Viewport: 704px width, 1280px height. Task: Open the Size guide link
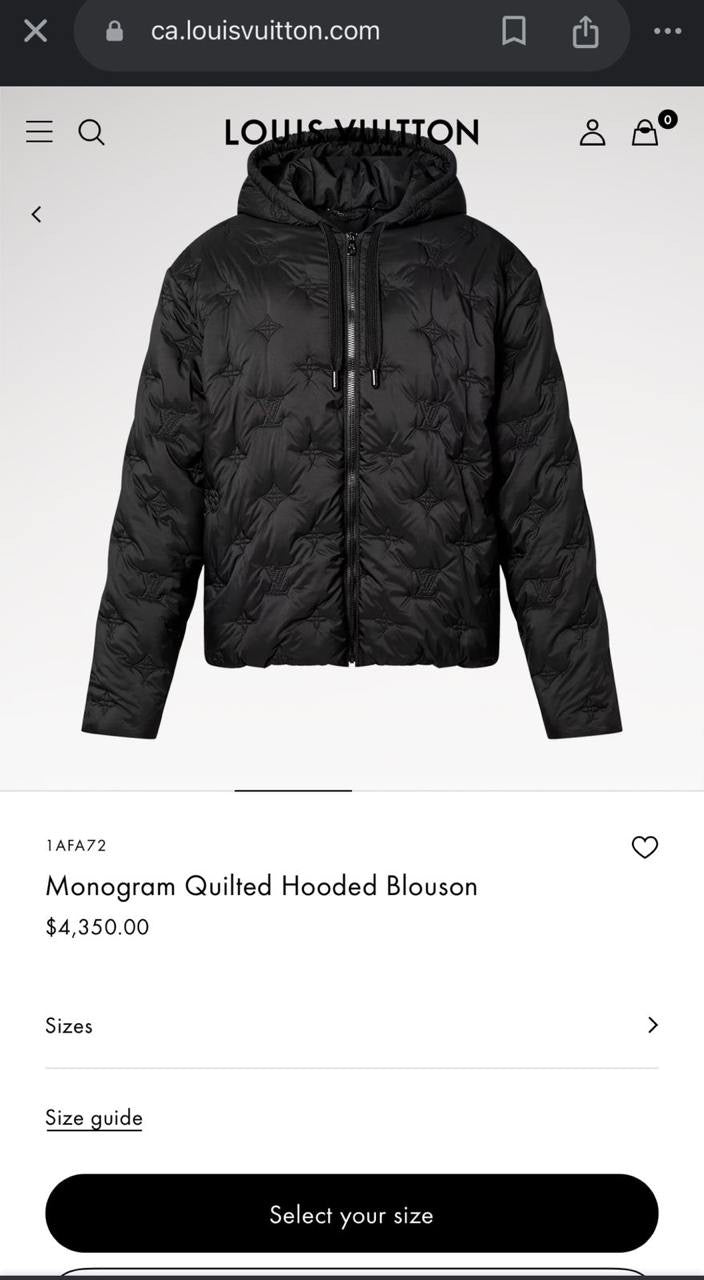[x=94, y=1118]
